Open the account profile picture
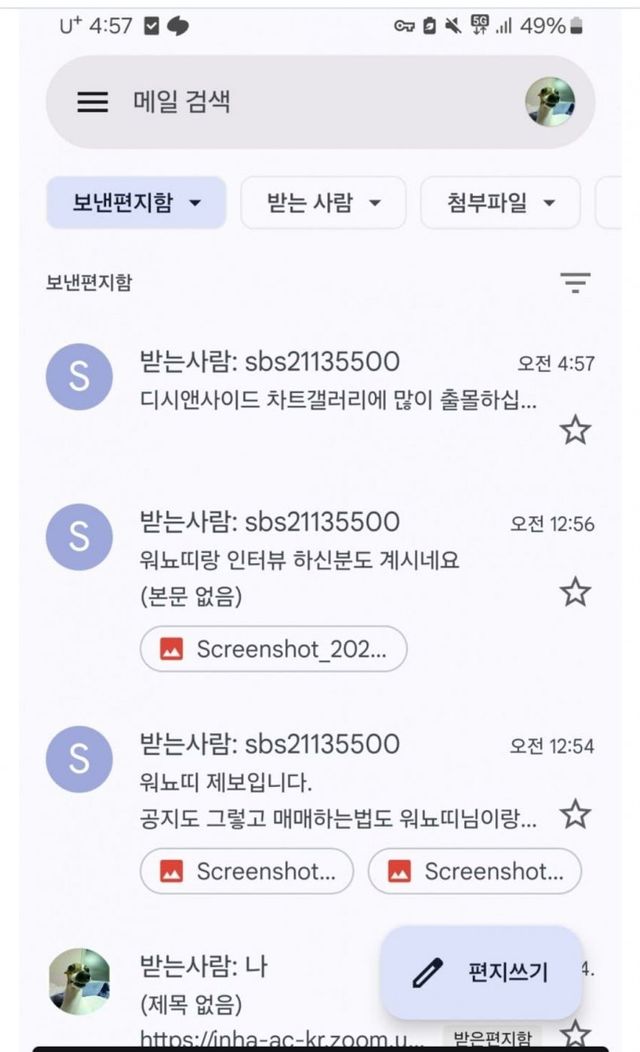The width and height of the screenshot is (640, 1052). tap(550, 102)
